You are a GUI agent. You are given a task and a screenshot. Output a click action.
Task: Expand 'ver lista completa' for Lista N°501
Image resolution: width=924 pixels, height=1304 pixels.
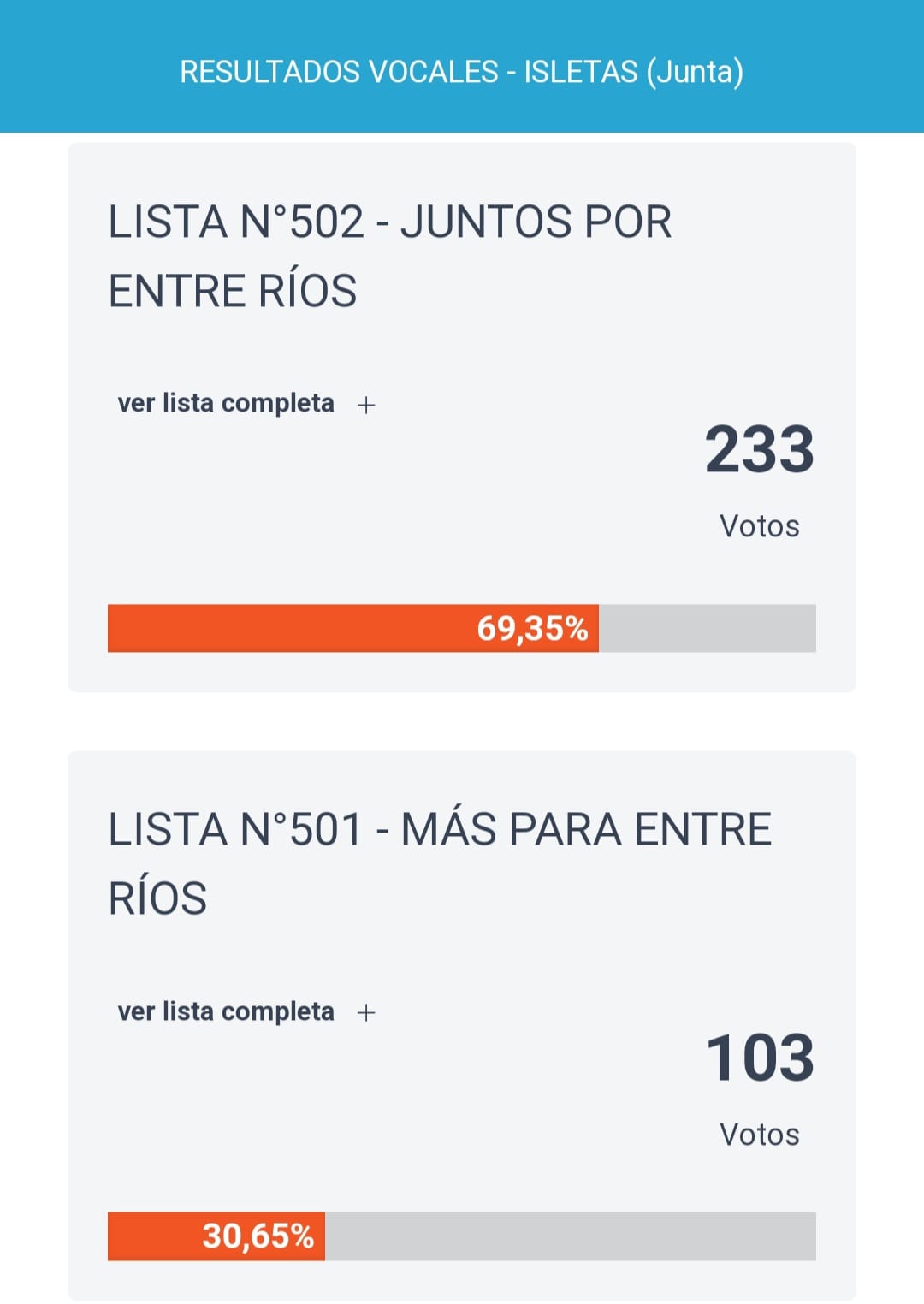coord(246,1012)
